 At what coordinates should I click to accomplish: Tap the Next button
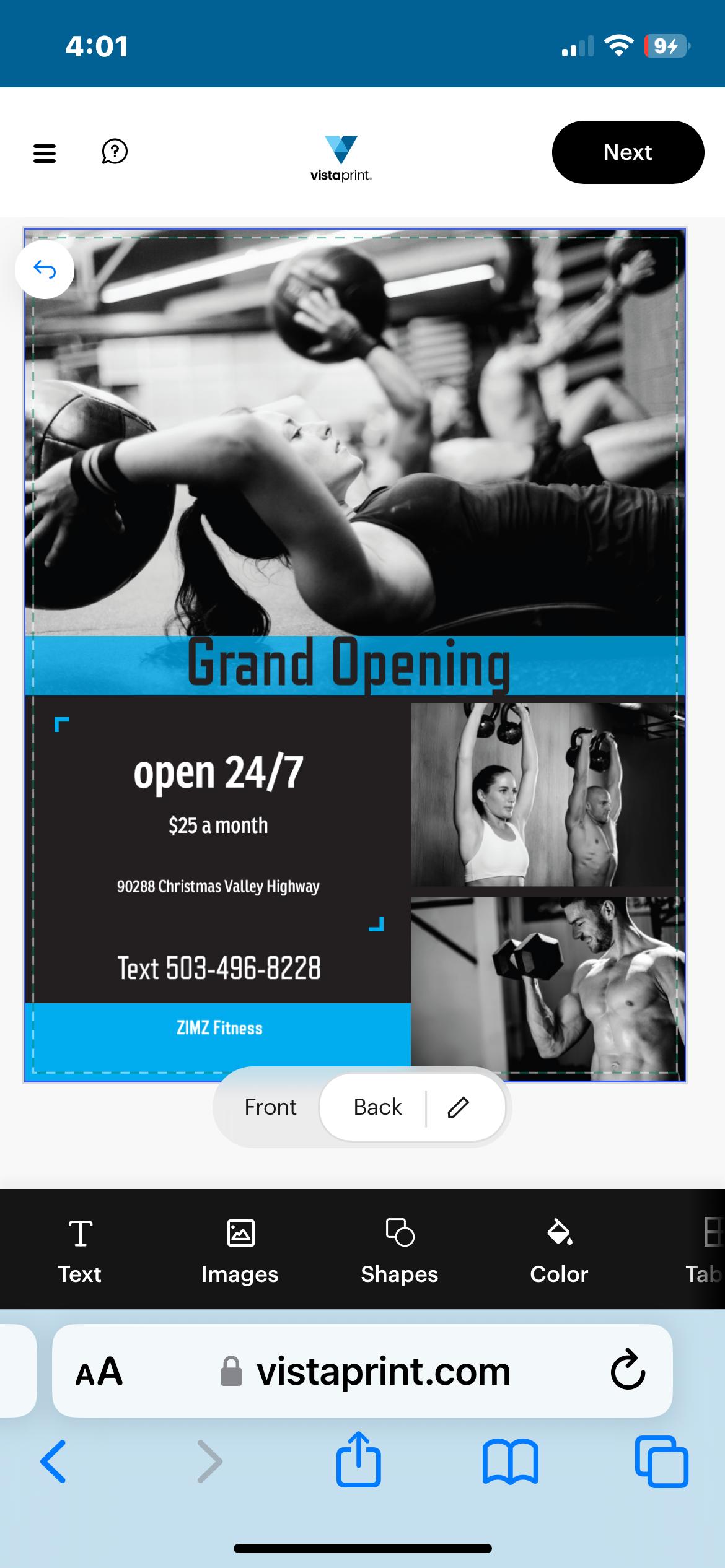pyautogui.click(x=627, y=152)
